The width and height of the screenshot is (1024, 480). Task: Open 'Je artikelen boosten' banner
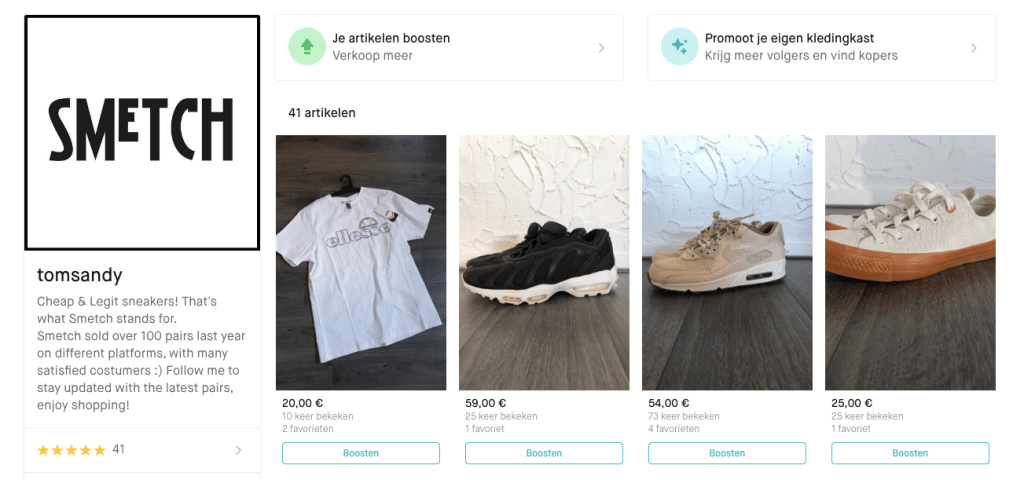[449, 47]
